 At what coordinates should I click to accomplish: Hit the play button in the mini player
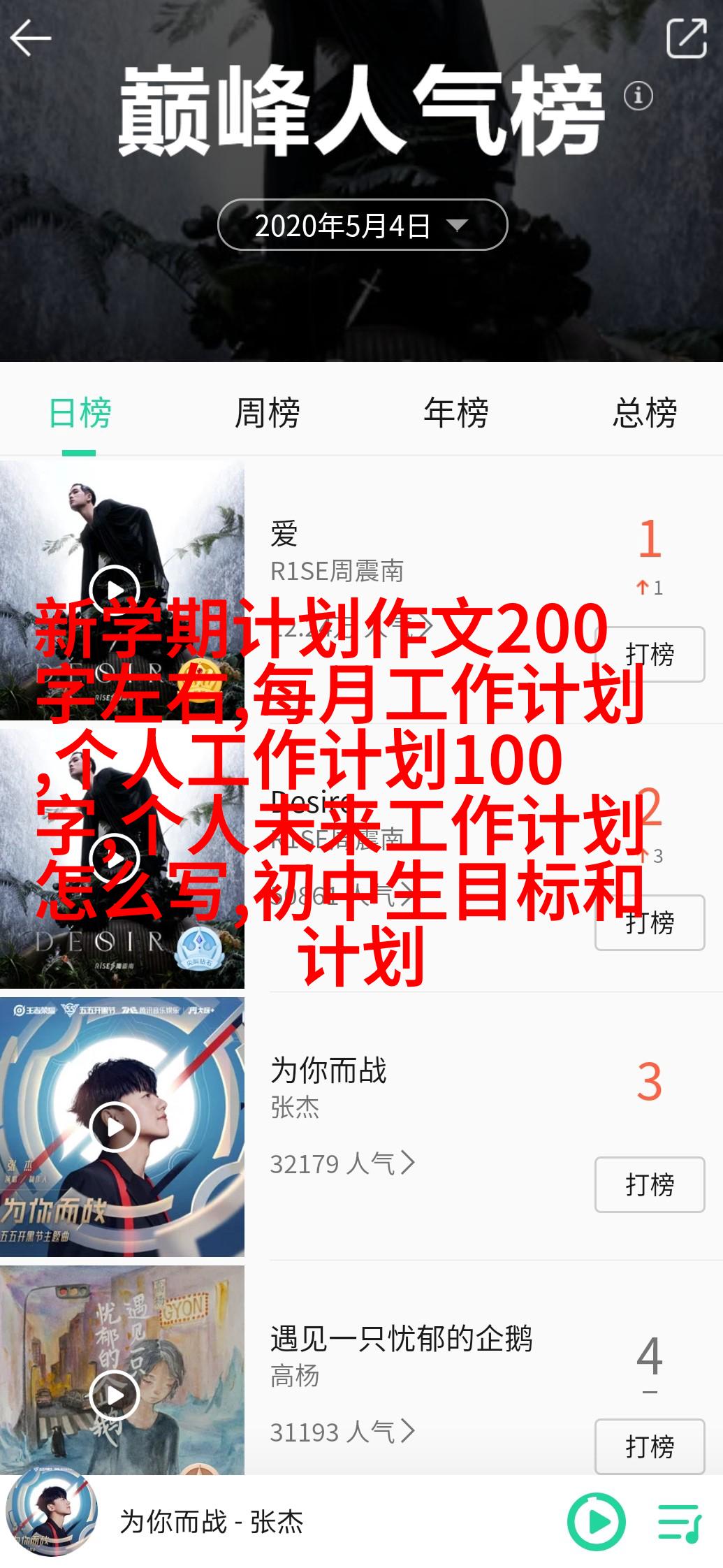(x=596, y=1521)
